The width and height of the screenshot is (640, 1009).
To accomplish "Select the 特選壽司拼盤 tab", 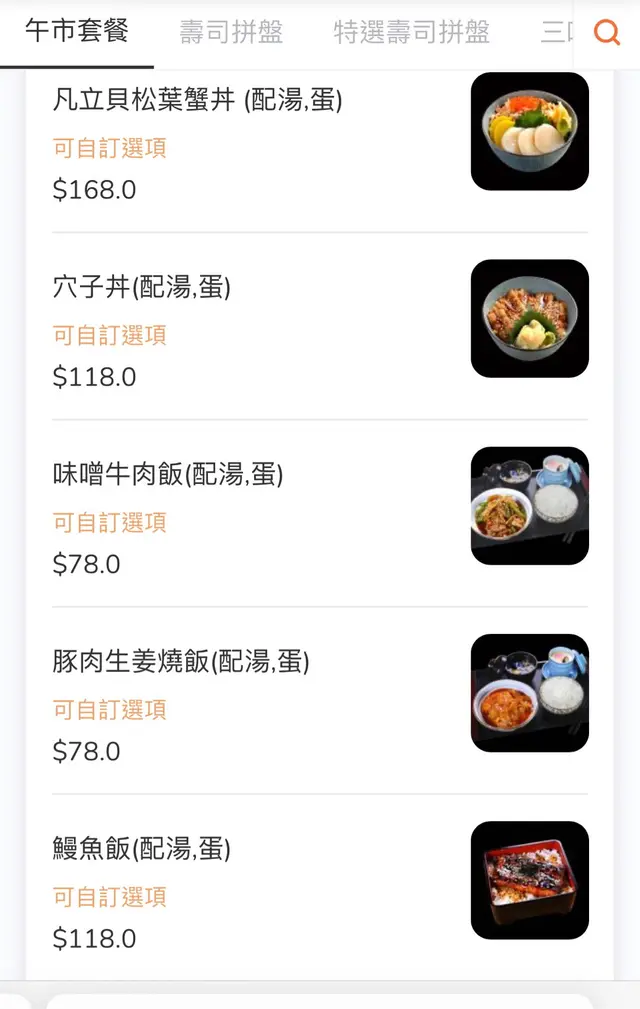I will coord(411,33).
